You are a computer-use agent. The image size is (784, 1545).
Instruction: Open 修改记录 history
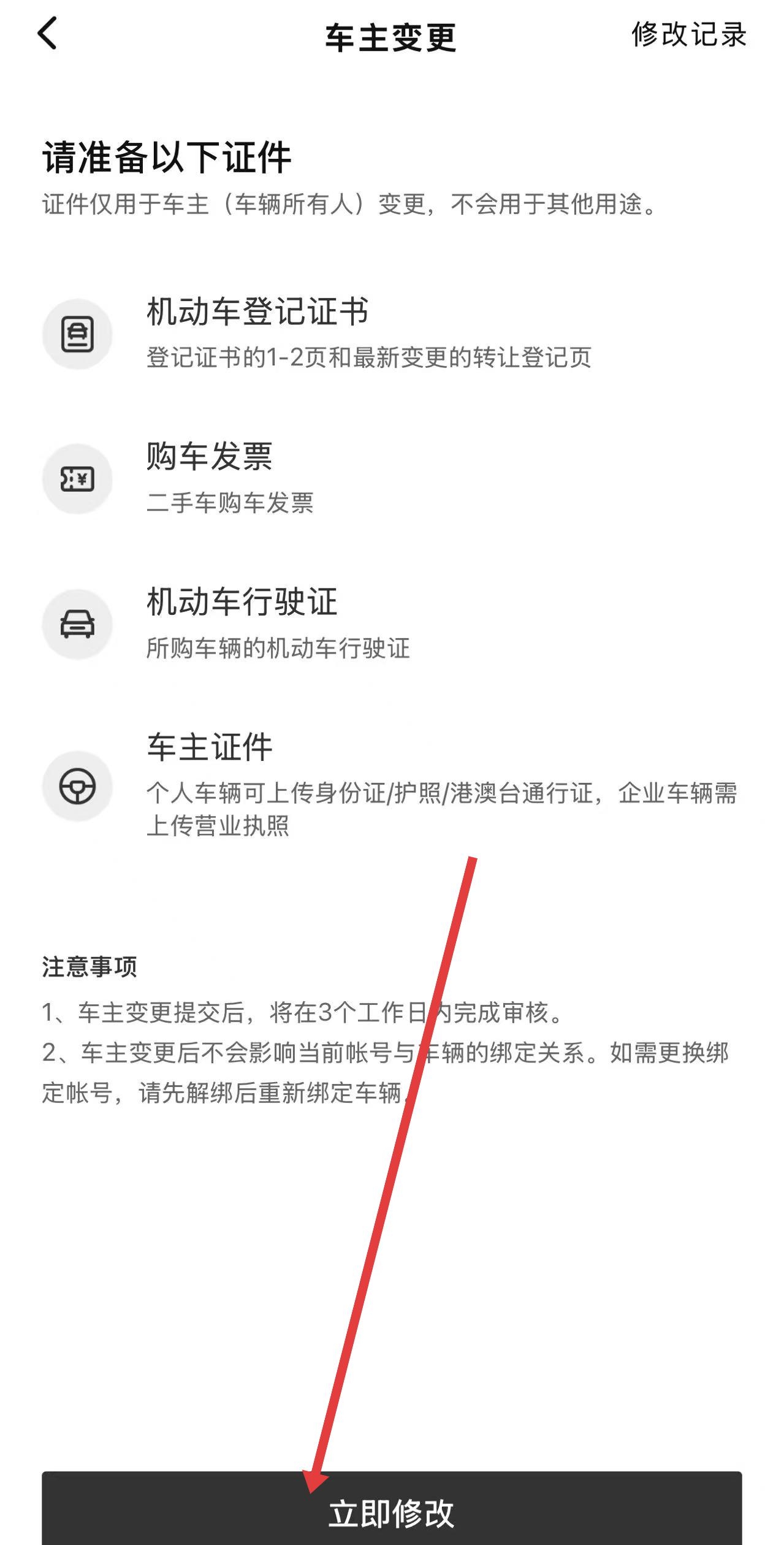click(688, 35)
